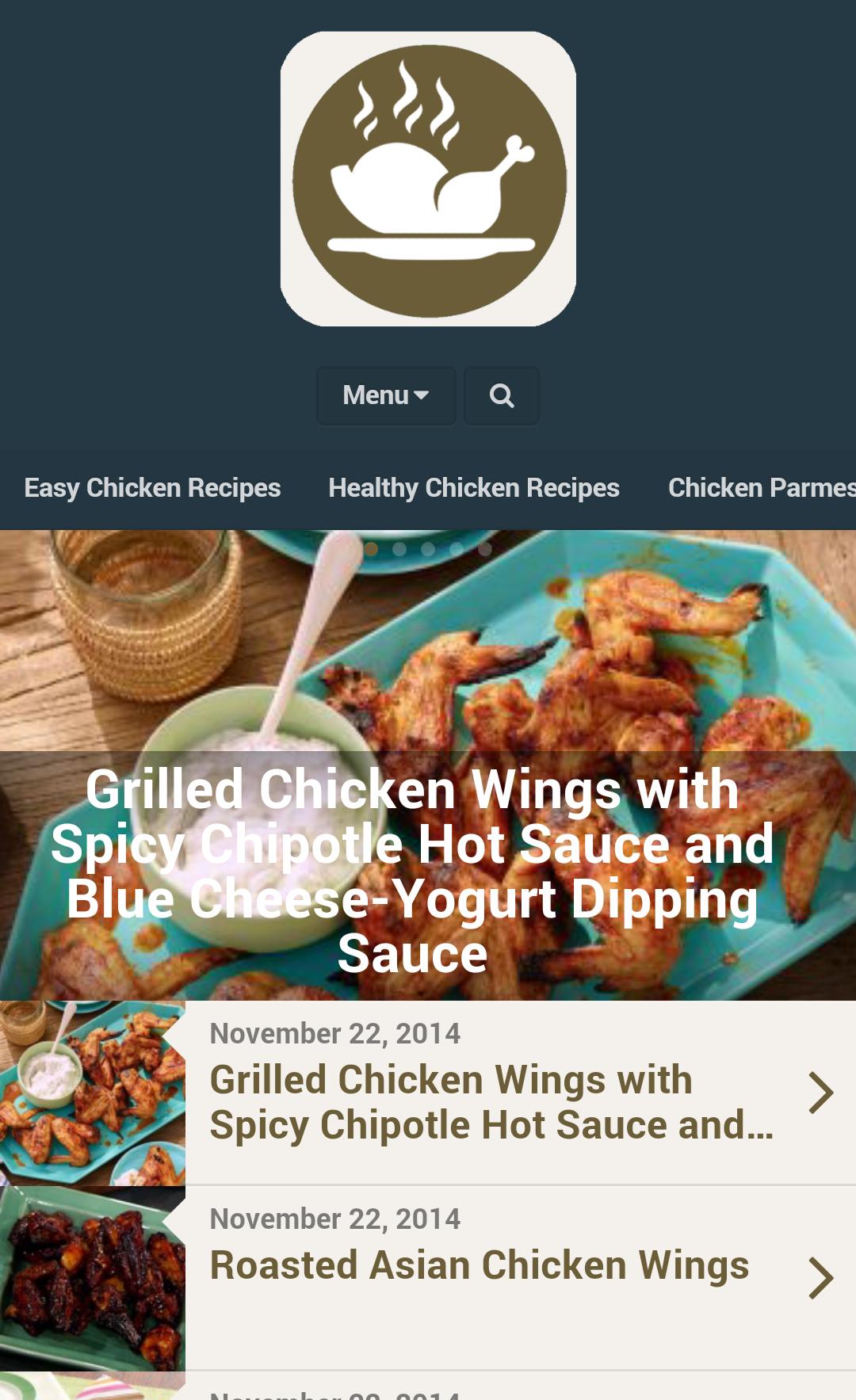Open search via the magnifying glass icon
The height and width of the screenshot is (1400, 856).
[x=501, y=395]
